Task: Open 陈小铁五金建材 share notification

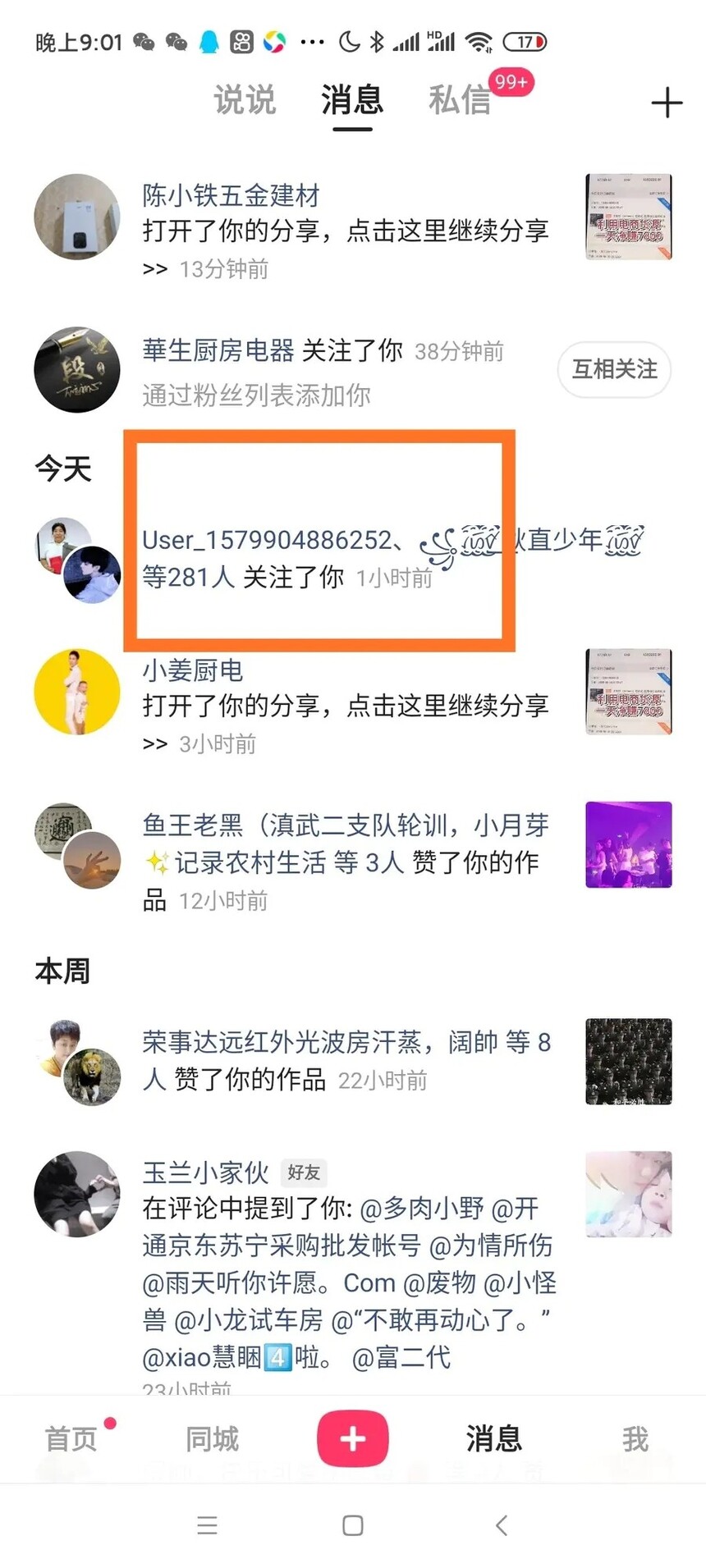Action: (x=345, y=231)
